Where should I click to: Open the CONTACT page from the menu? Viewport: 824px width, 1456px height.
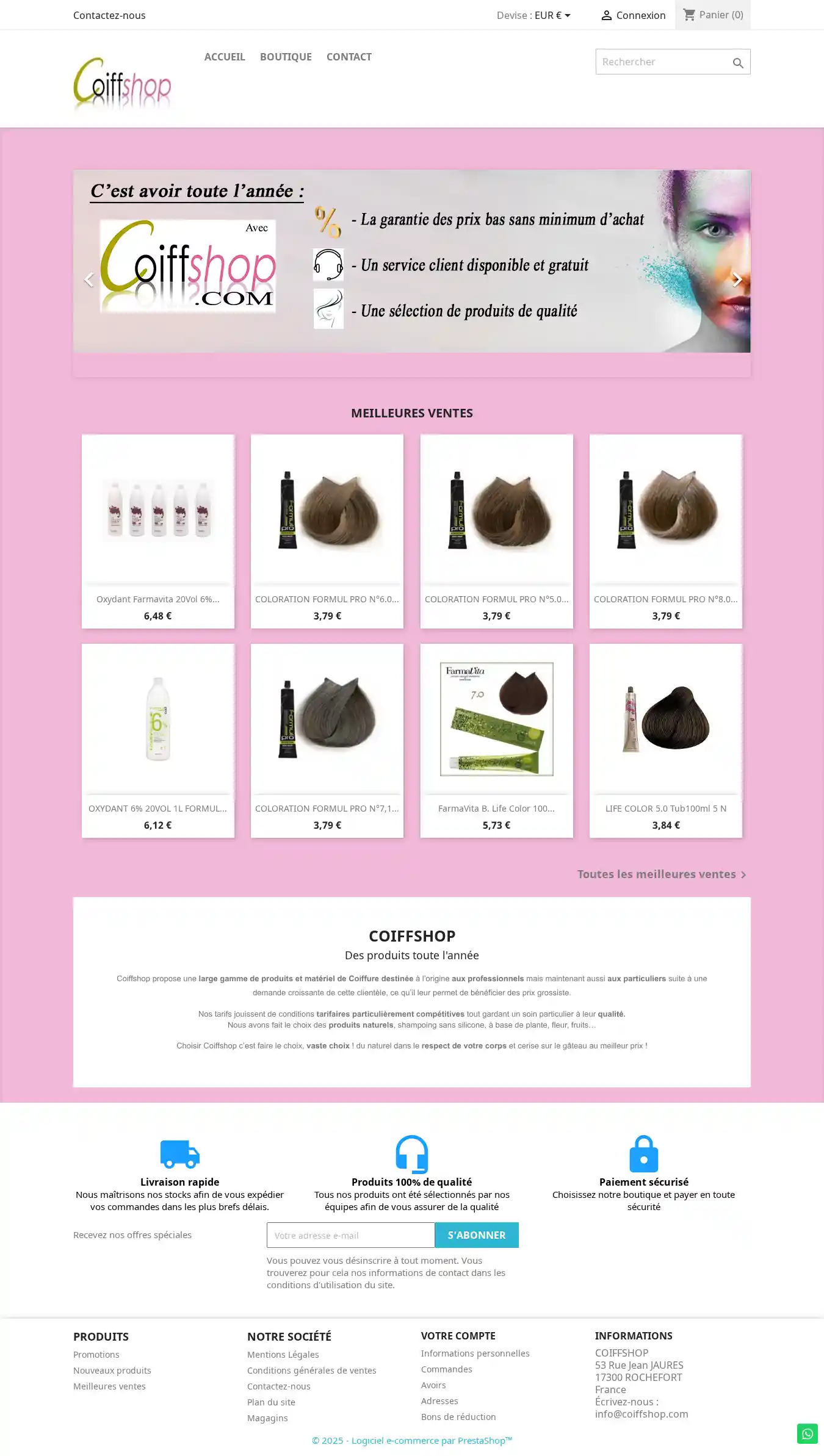click(349, 57)
